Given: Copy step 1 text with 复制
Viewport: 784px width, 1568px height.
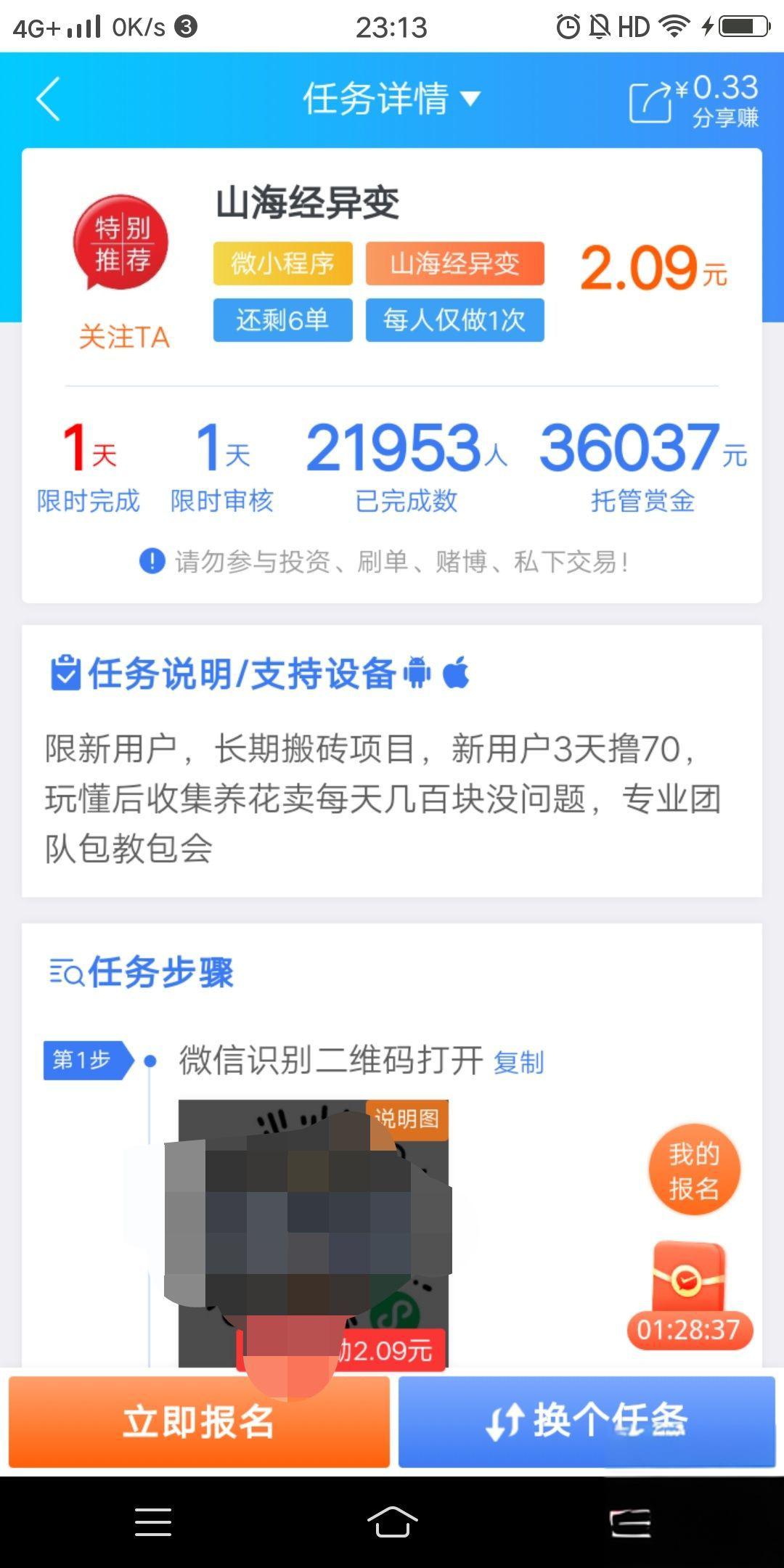Looking at the screenshot, I should (518, 1063).
